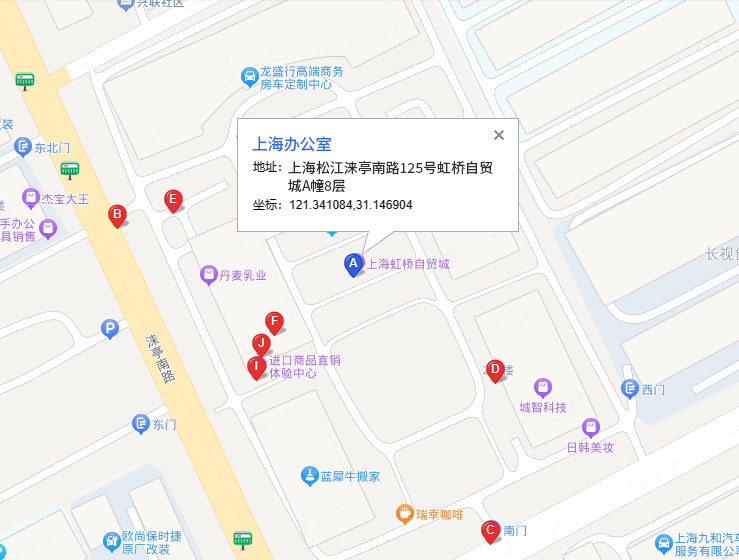Select red map marker J
Screen dimensions: 739x560
click(261, 343)
